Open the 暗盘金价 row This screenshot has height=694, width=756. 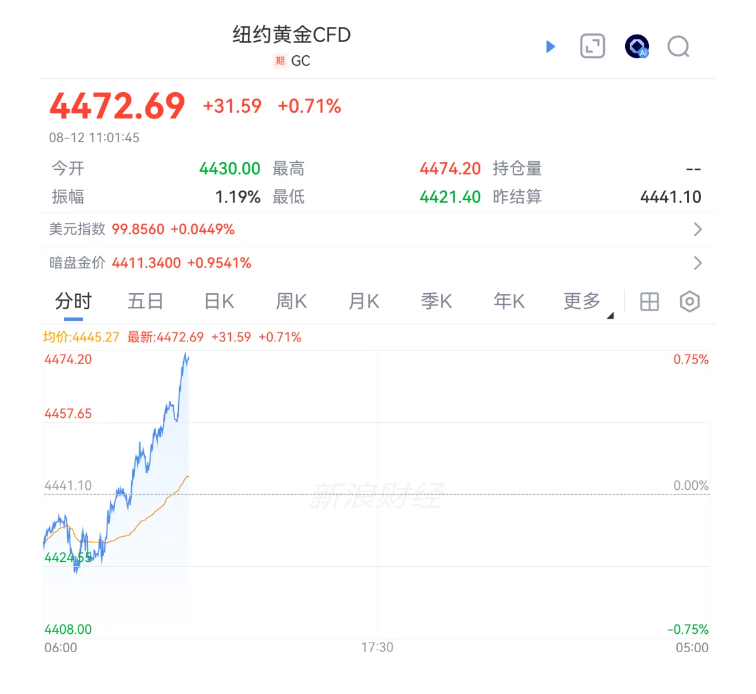pyautogui.click(x=377, y=263)
